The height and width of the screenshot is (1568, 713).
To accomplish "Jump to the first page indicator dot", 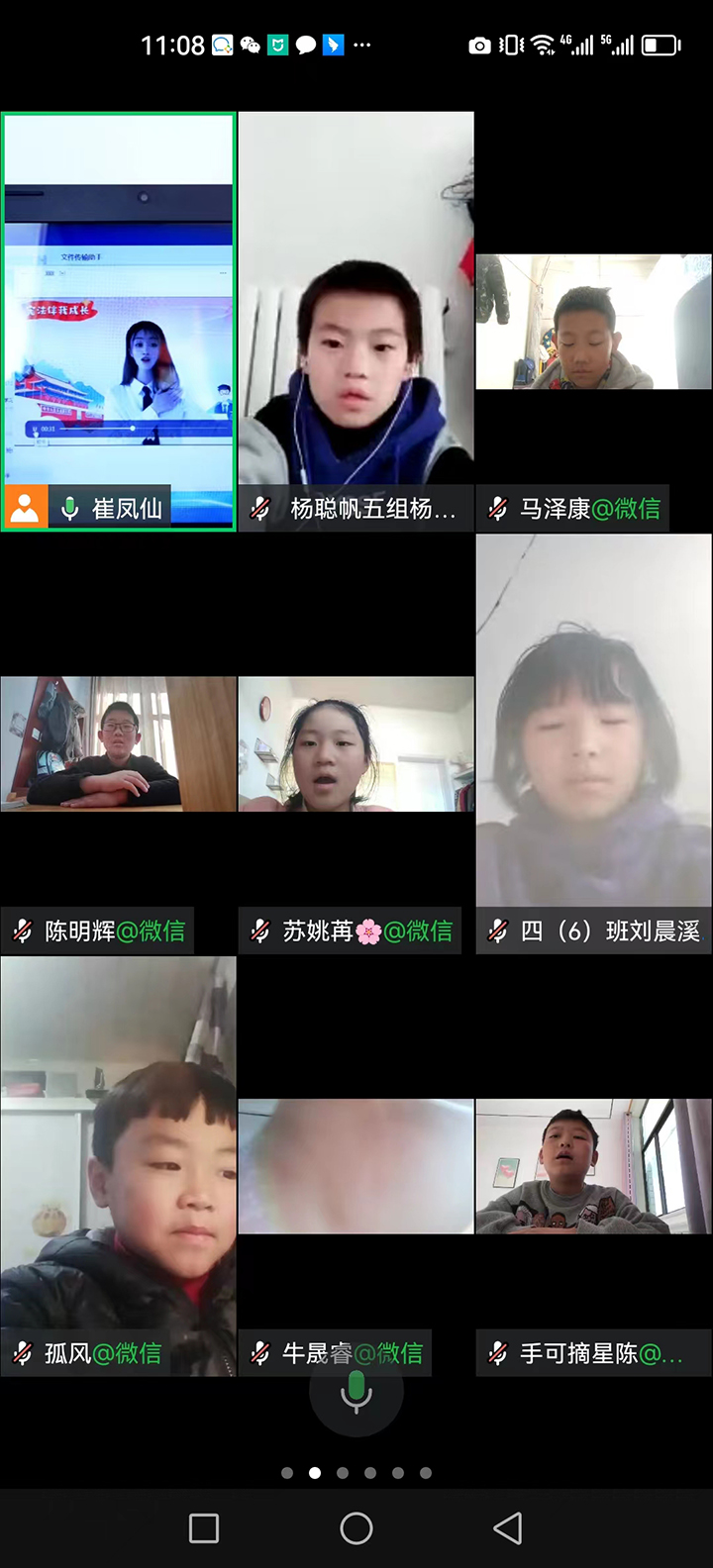I will (x=287, y=1473).
